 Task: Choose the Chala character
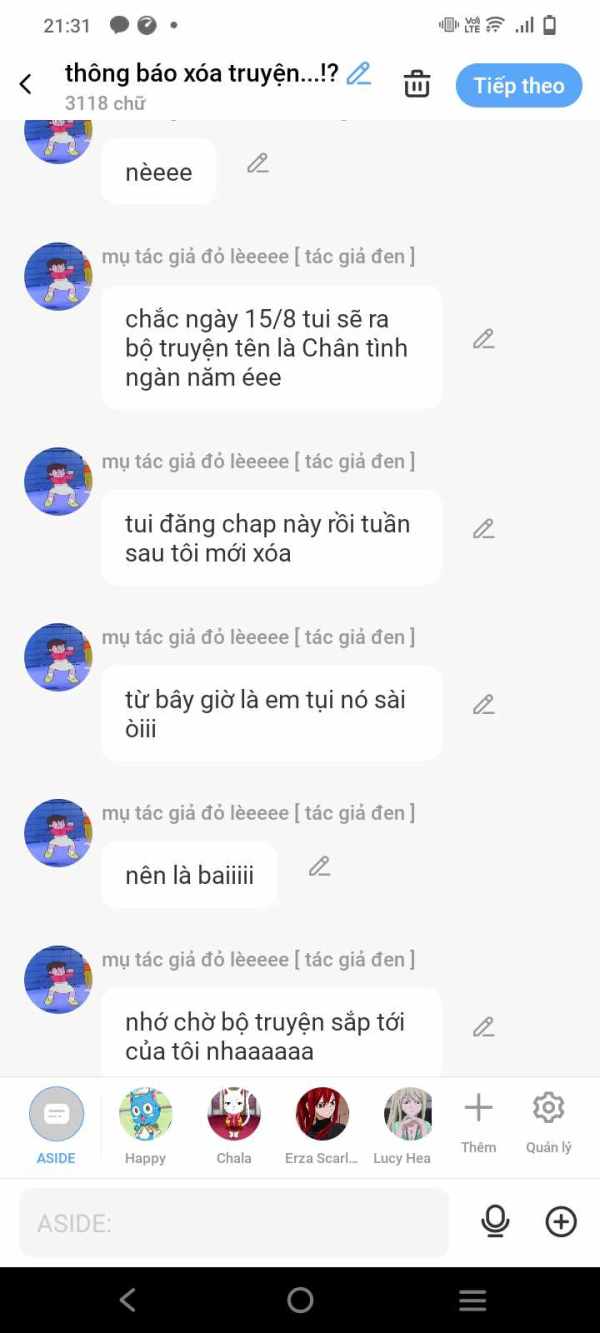tap(234, 1126)
